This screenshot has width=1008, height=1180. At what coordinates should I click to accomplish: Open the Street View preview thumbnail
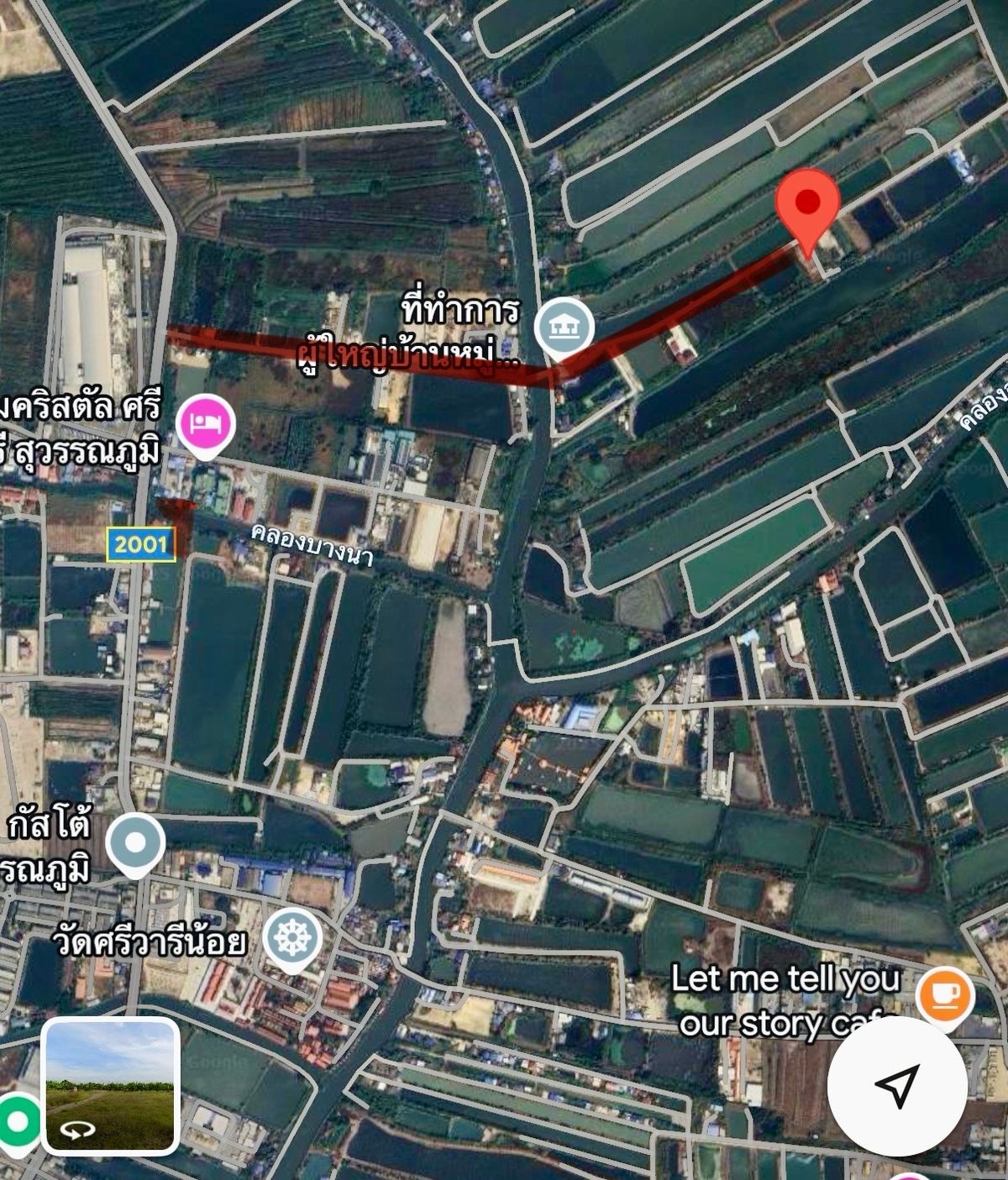coord(111,1086)
